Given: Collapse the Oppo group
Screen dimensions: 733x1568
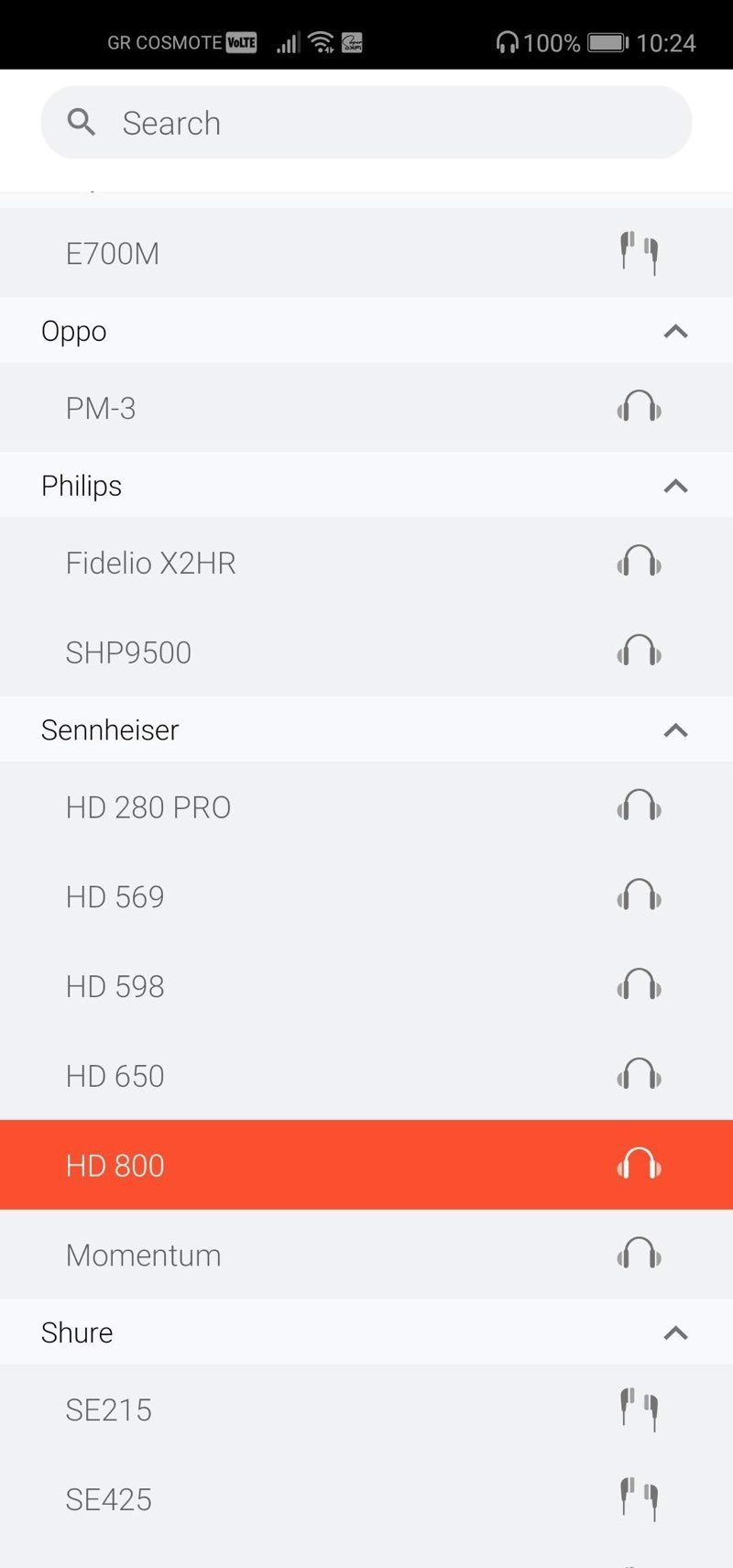Looking at the screenshot, I should click(675, 332).
